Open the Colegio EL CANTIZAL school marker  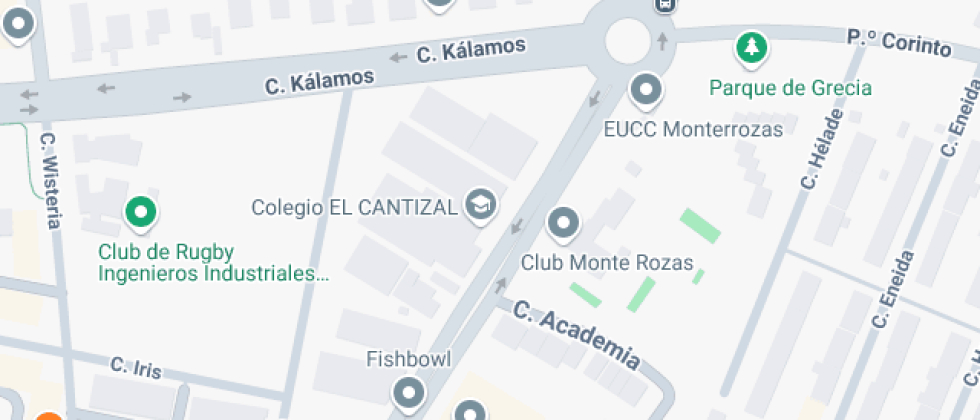tap(481, 206)
